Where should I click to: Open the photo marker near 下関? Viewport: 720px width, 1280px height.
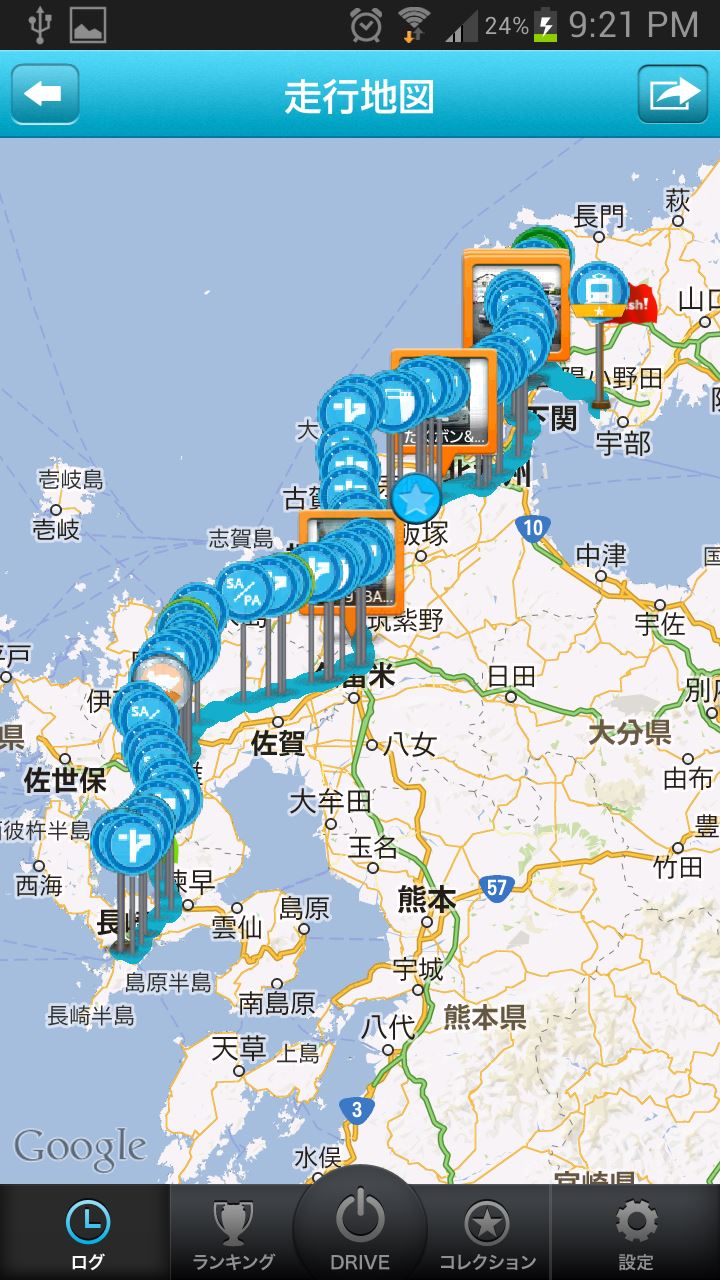516,305
